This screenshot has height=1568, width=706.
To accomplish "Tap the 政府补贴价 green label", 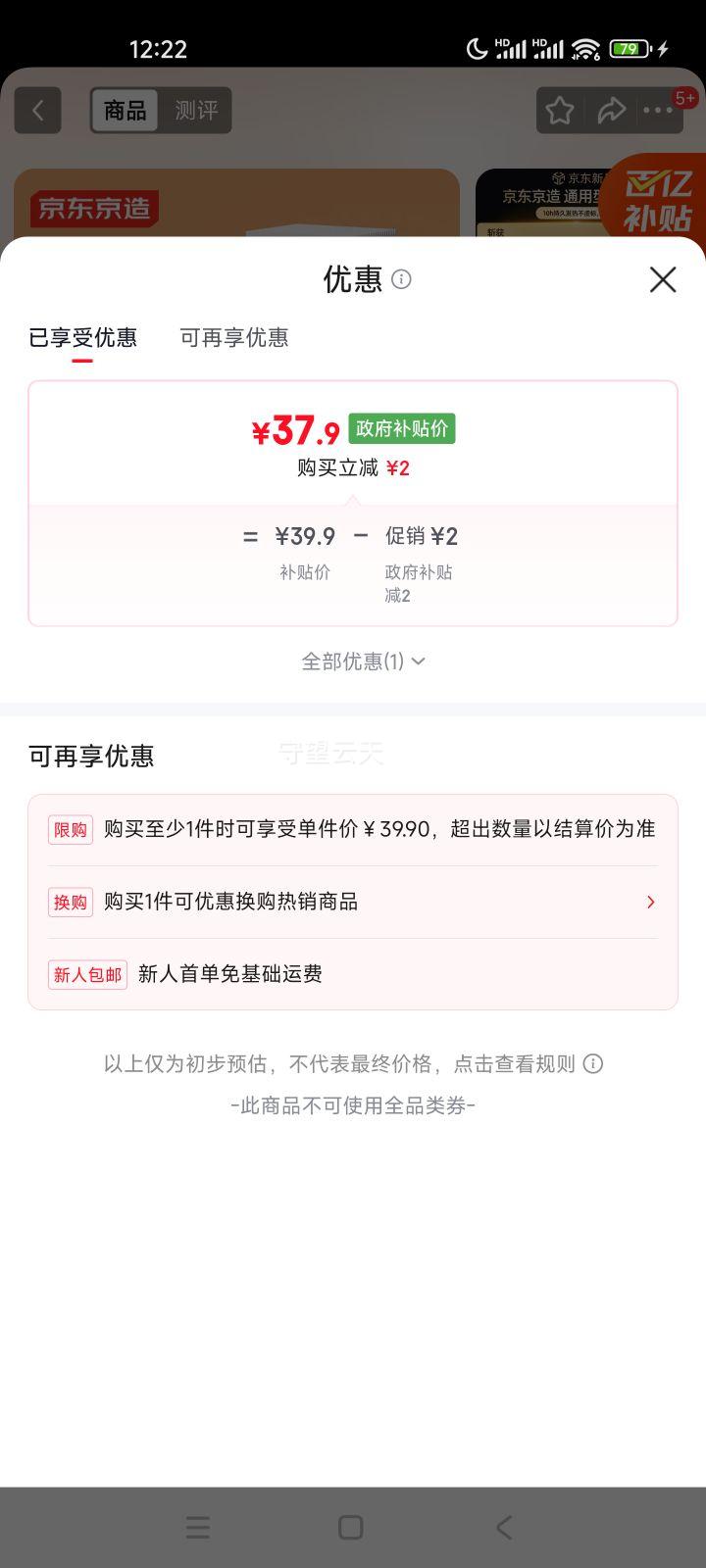I will [401, 428].
